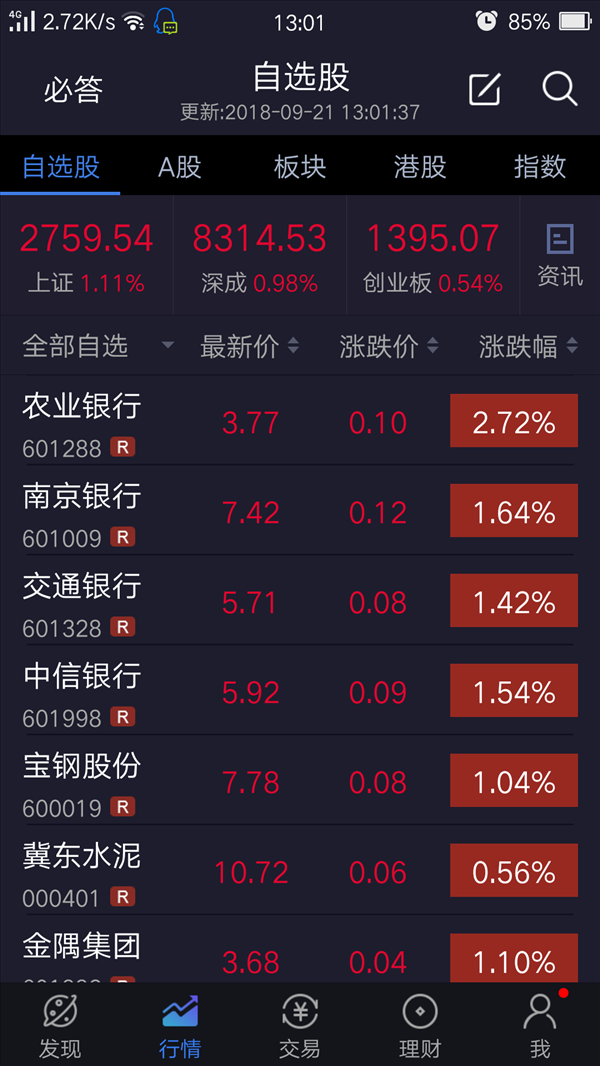This screenshot has width=600, height=1066.
Task: Switch to the 板块 tab
Action: (300, 167)
